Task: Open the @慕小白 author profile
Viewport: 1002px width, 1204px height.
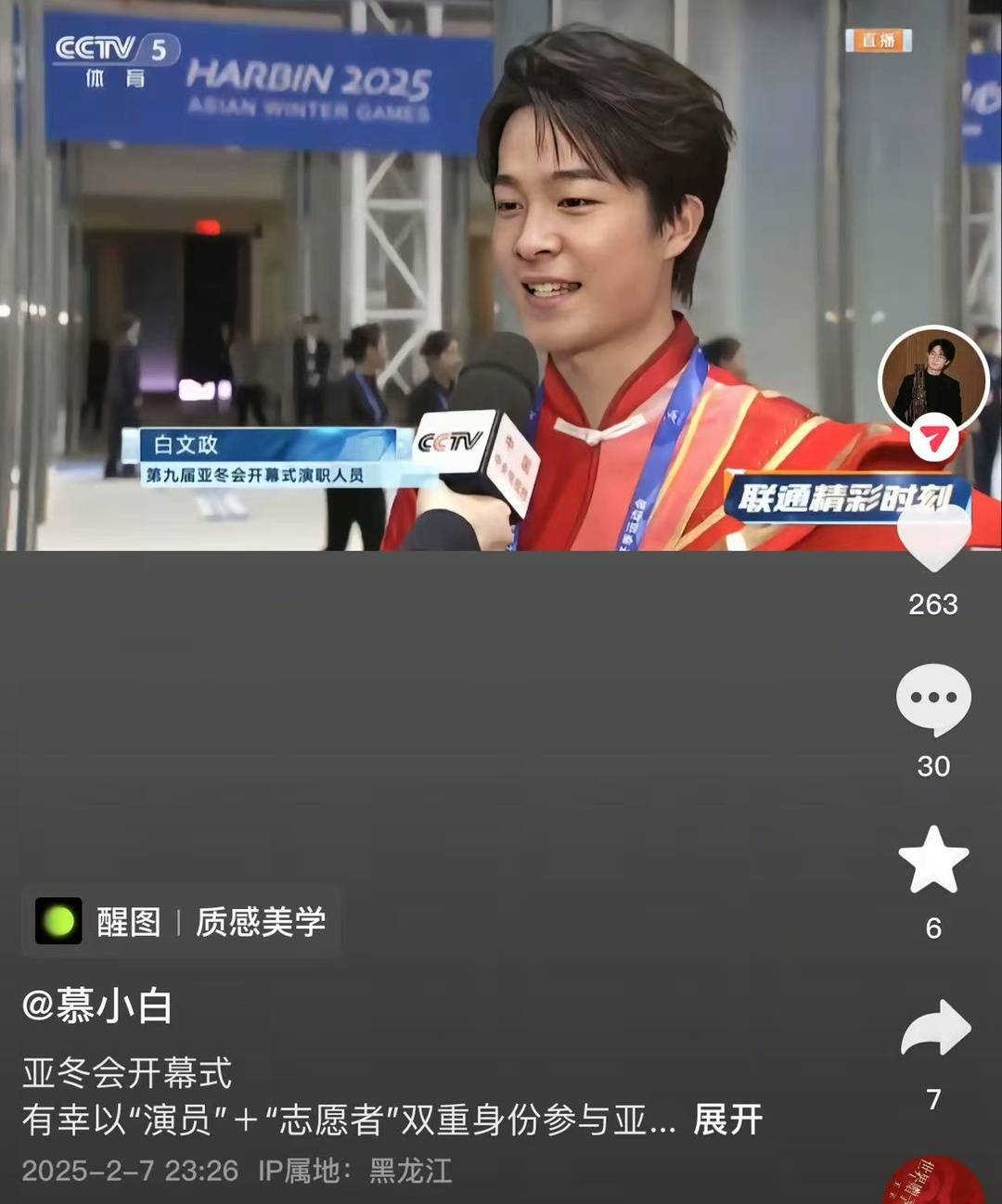Action: 97,1005
